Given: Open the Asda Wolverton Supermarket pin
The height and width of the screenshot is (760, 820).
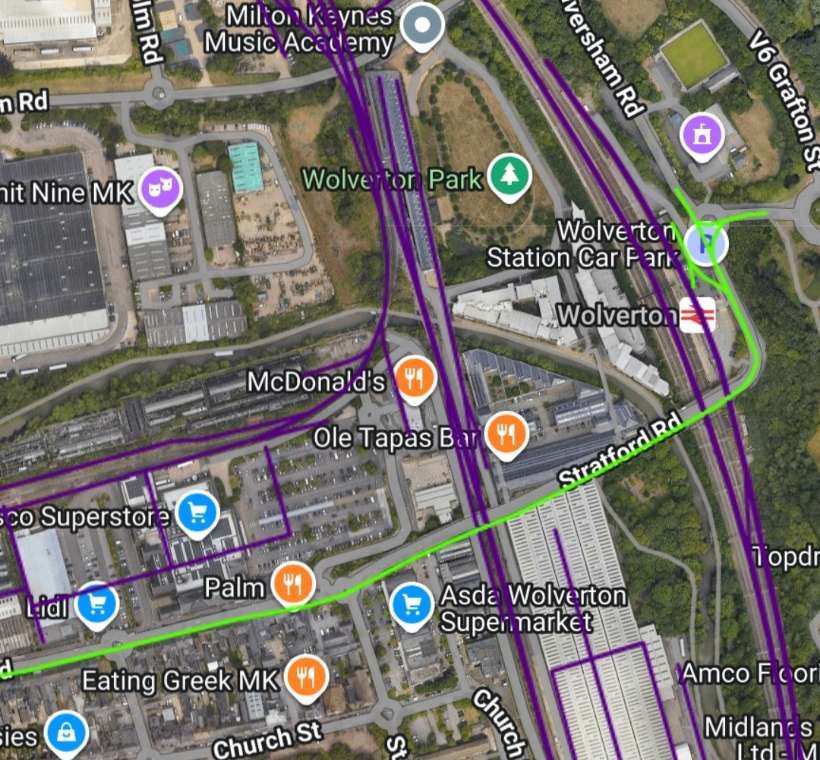Looking at the screenshot, I should (x=410, y=603).
